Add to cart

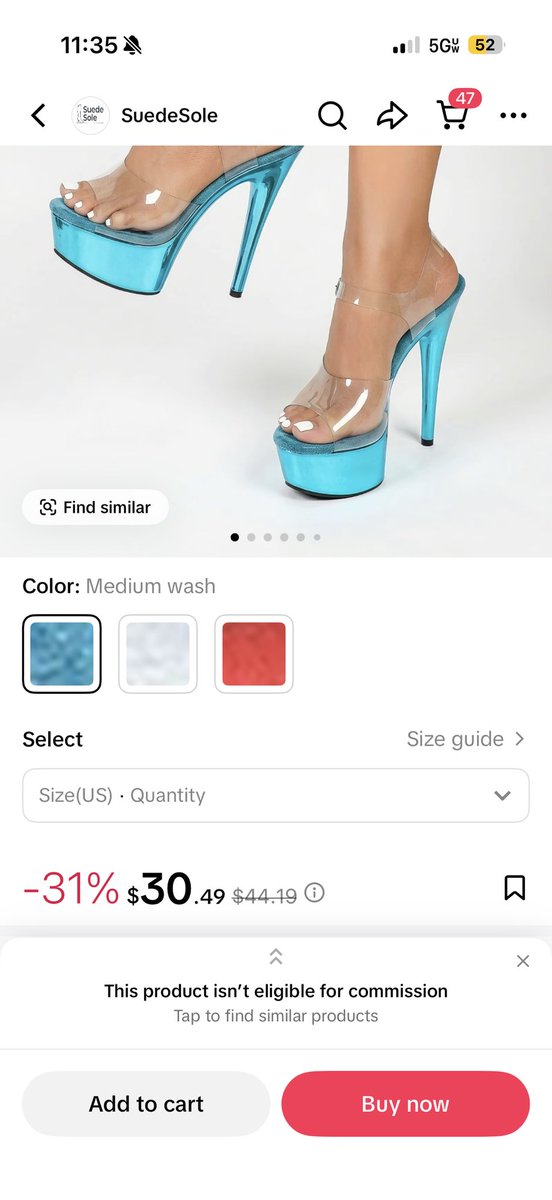[x=146, y=1104]
